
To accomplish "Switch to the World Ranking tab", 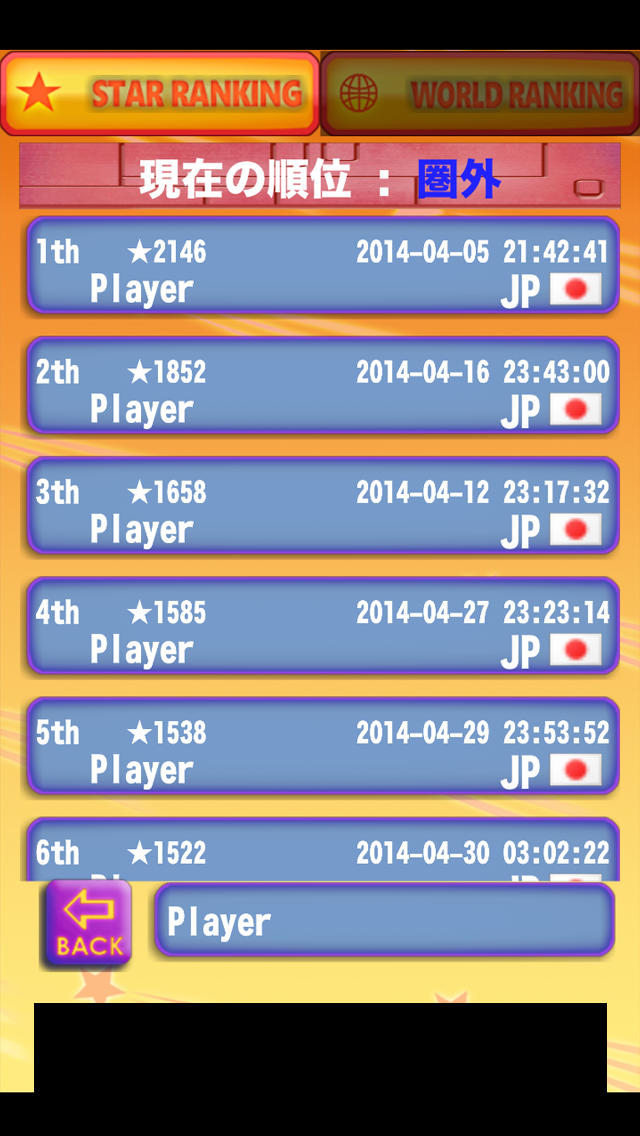I will point(480,94).
